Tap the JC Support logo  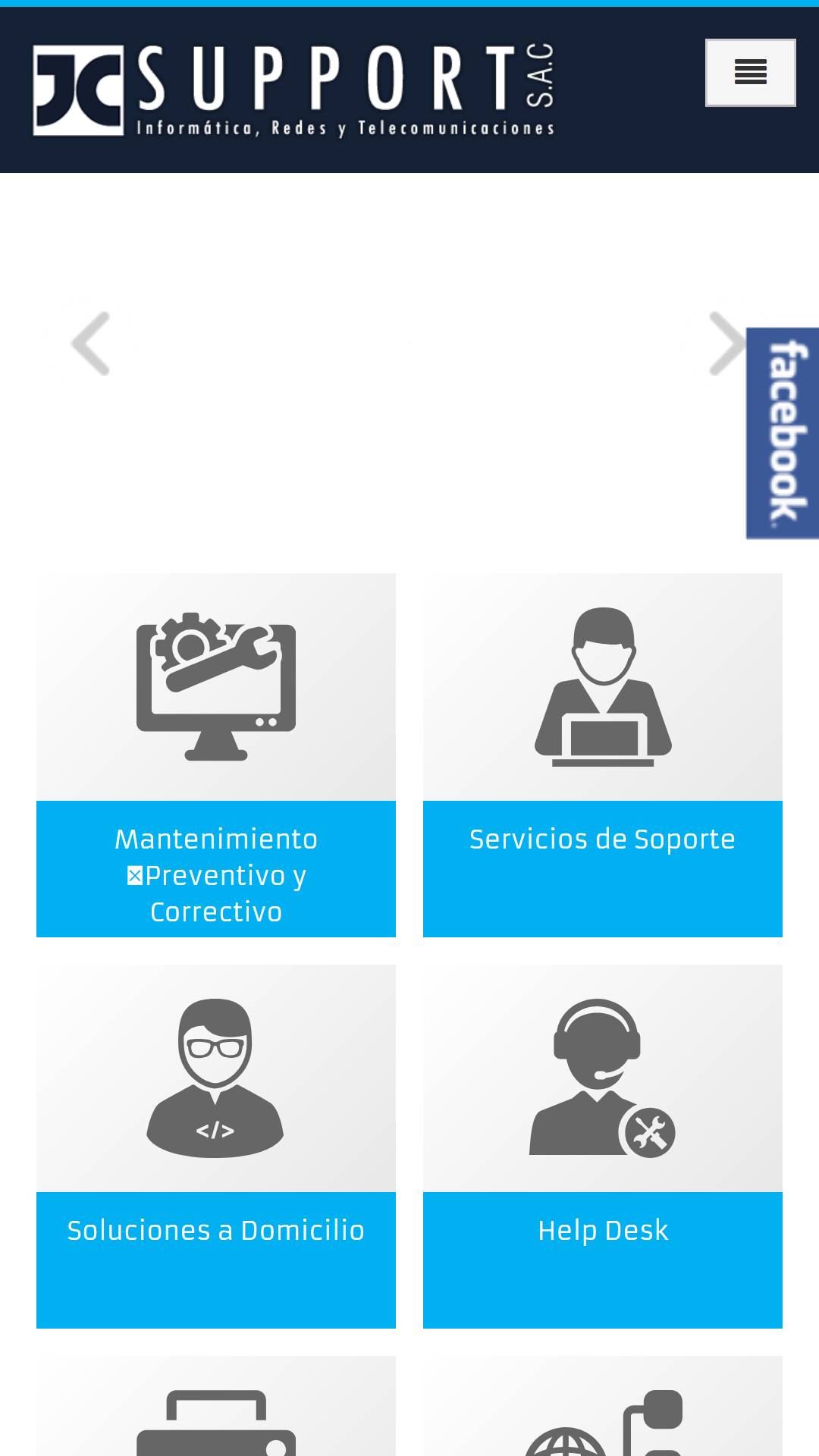(x=293, y=89)
